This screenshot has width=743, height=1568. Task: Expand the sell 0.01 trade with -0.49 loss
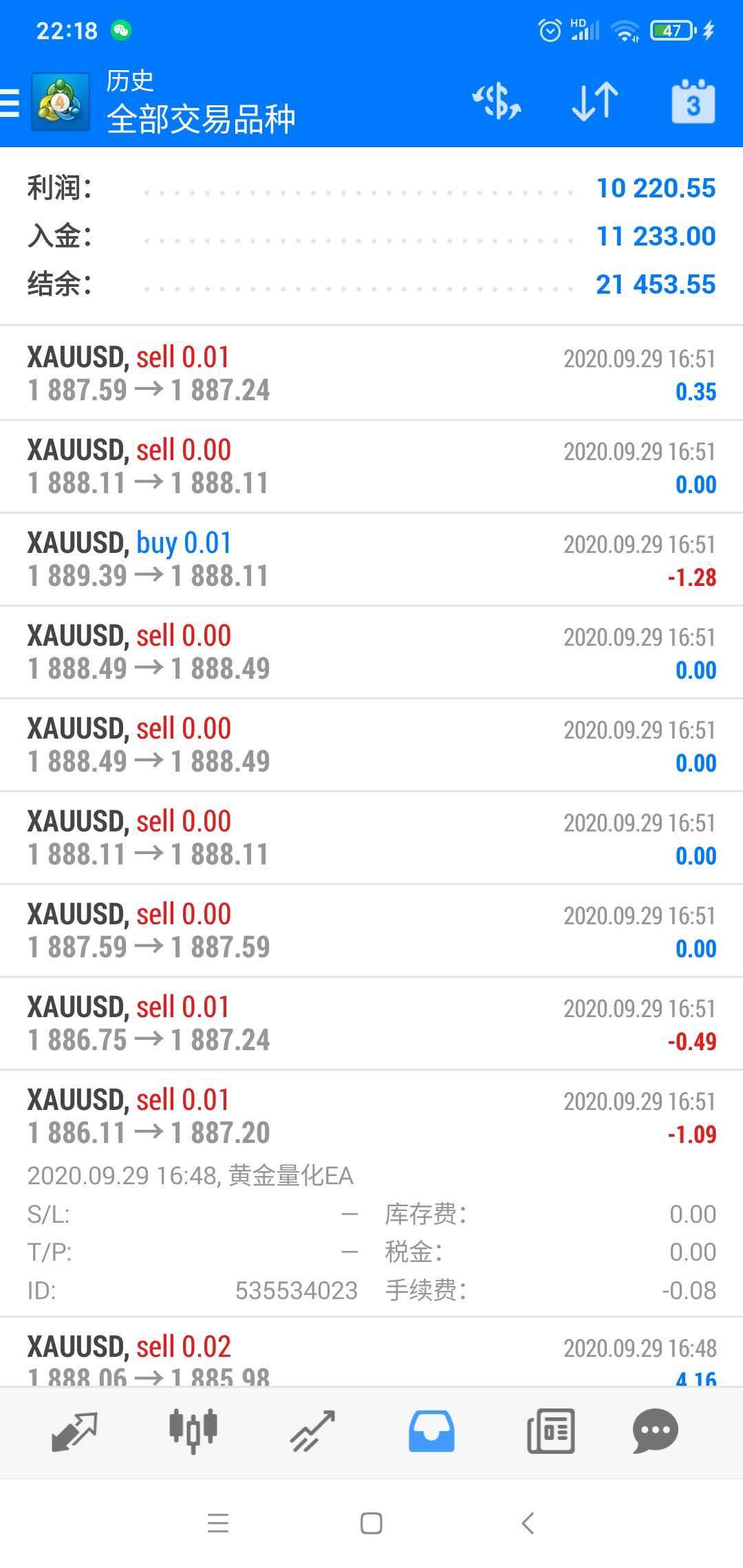click(371, 1023)
